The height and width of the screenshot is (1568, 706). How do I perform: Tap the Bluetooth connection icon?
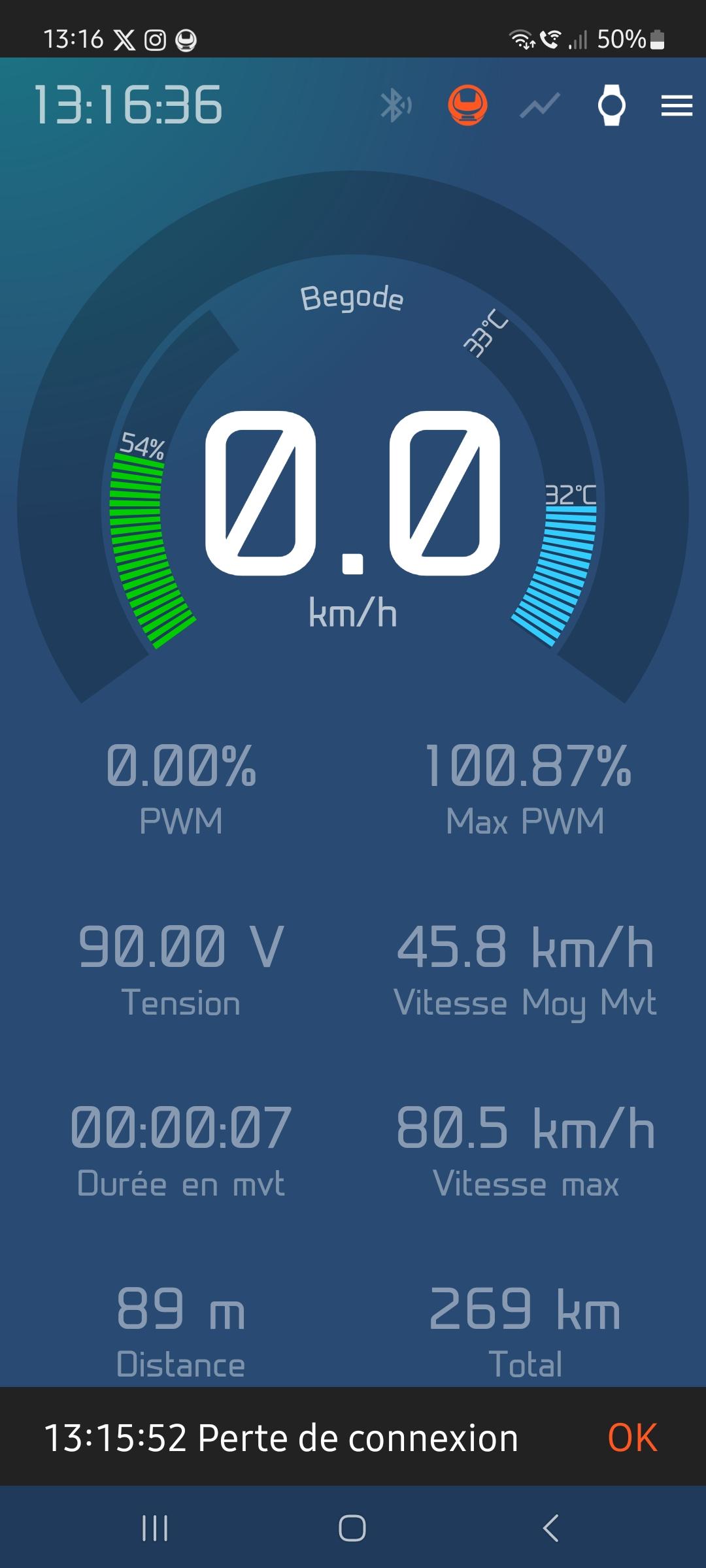point(395,105)
